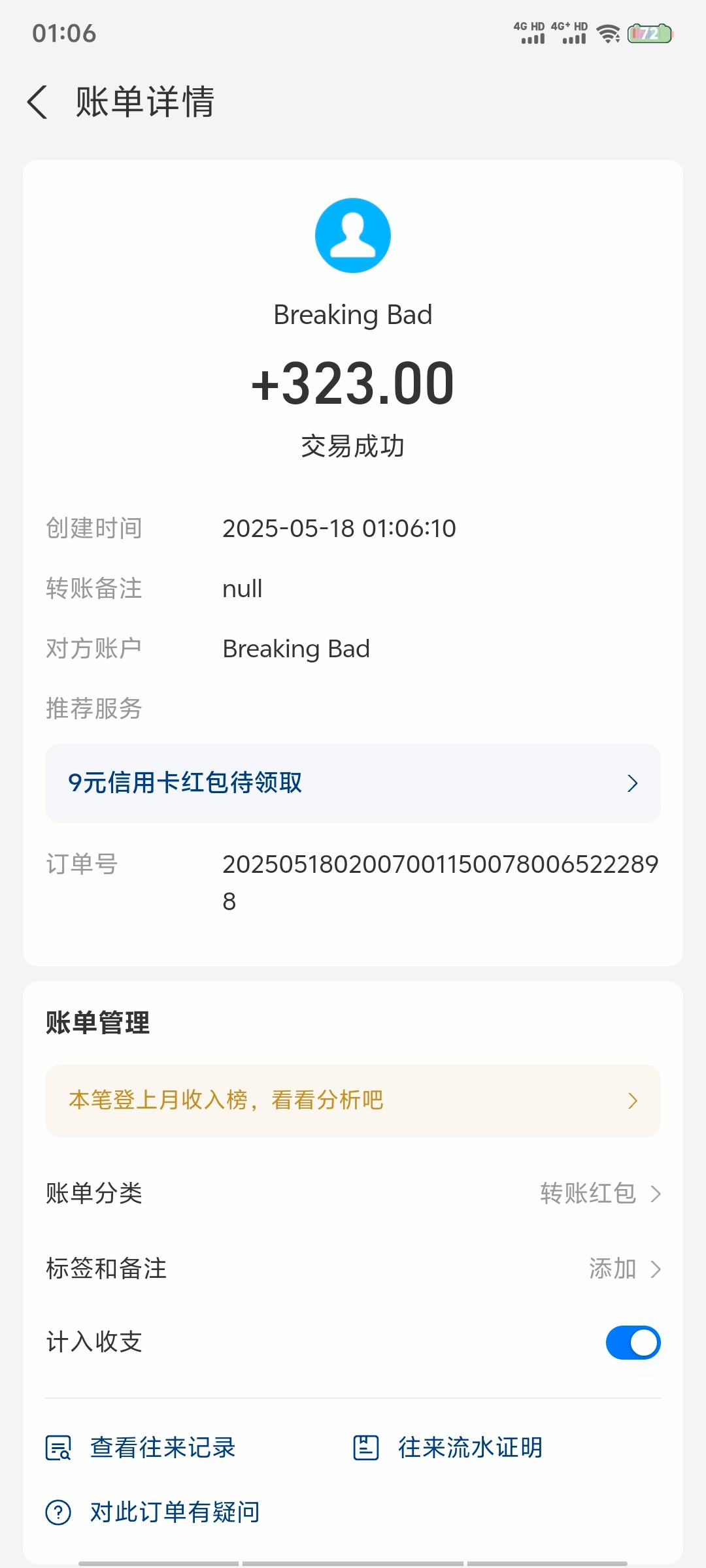Change 账单分类 from 转账红包
Image resolution: width=706 pixels, height=1568 pixels.
[x=600, y=1194]
